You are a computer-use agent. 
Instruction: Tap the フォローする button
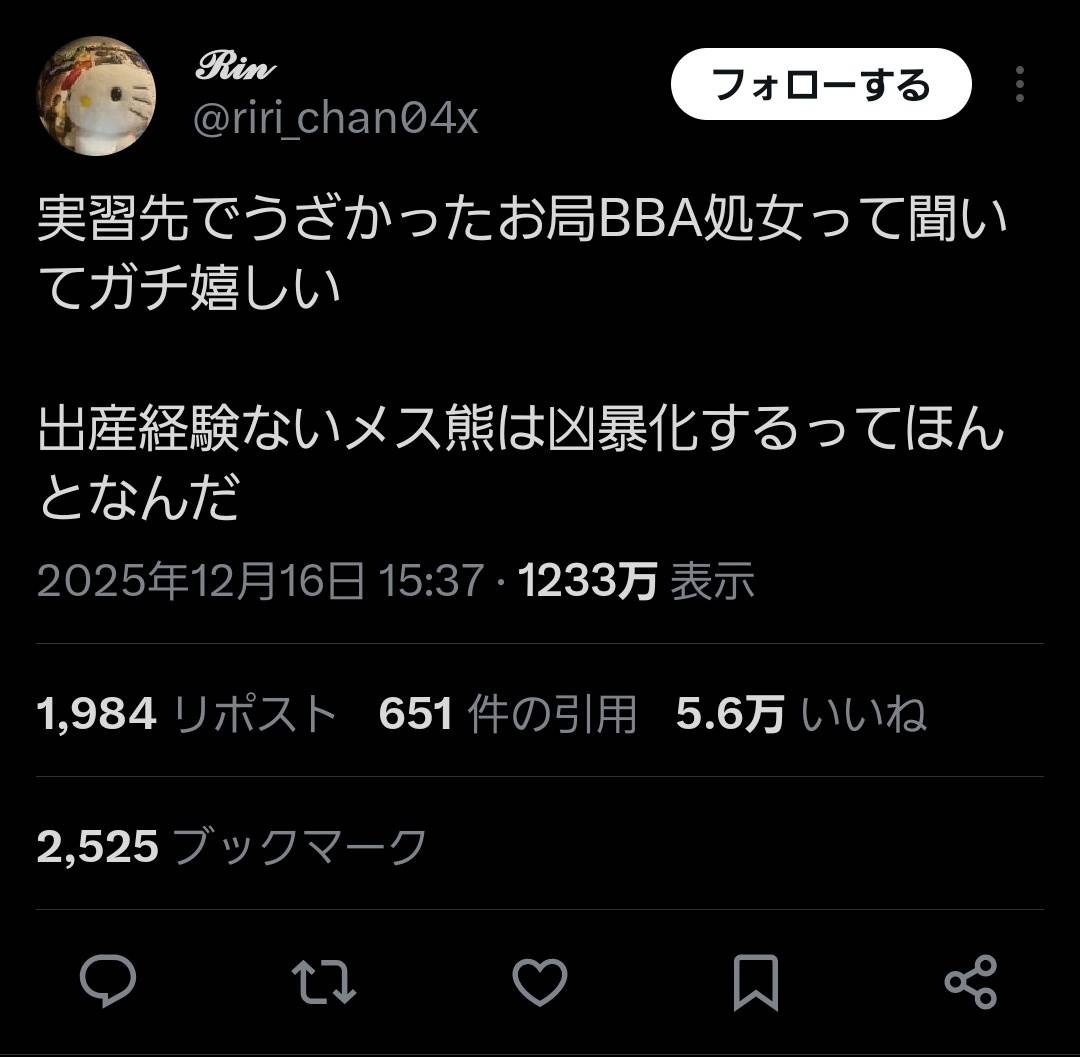tap(820, 85)
